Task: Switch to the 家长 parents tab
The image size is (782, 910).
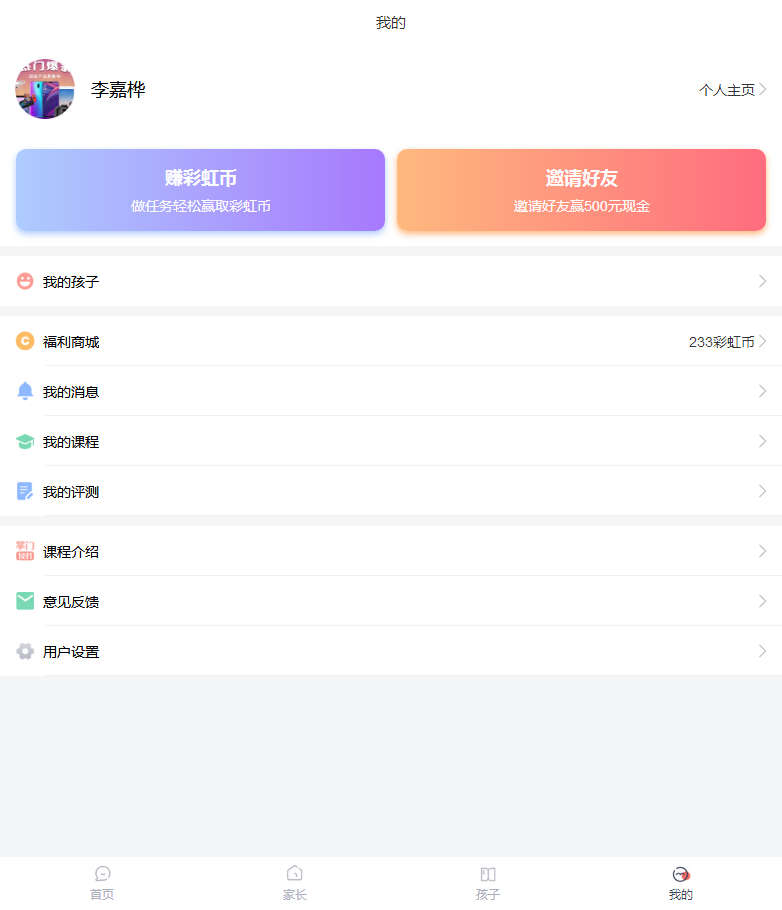Action: coord(294,883)
